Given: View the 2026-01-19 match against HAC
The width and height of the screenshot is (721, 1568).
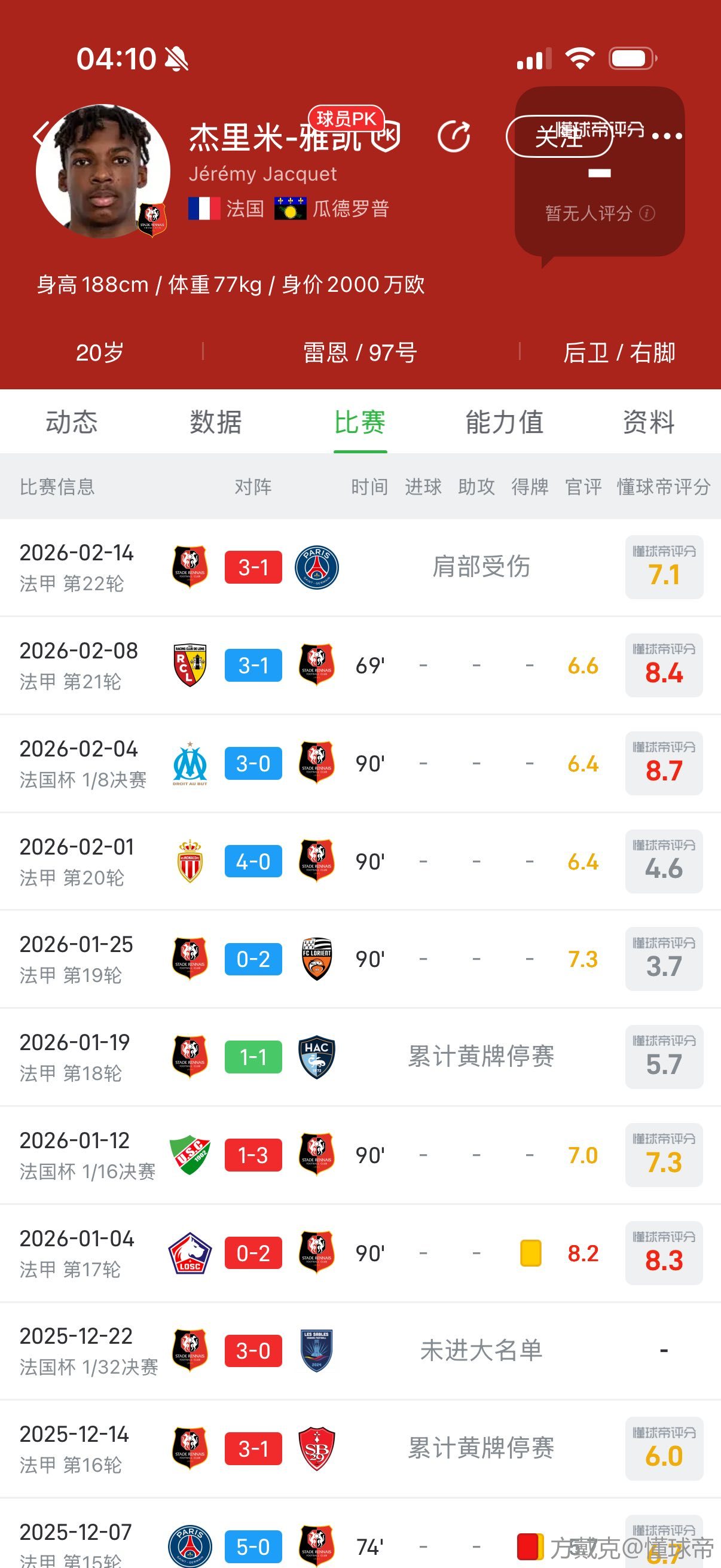Looking at the screenshot, I should click(x=360, y=1057).
